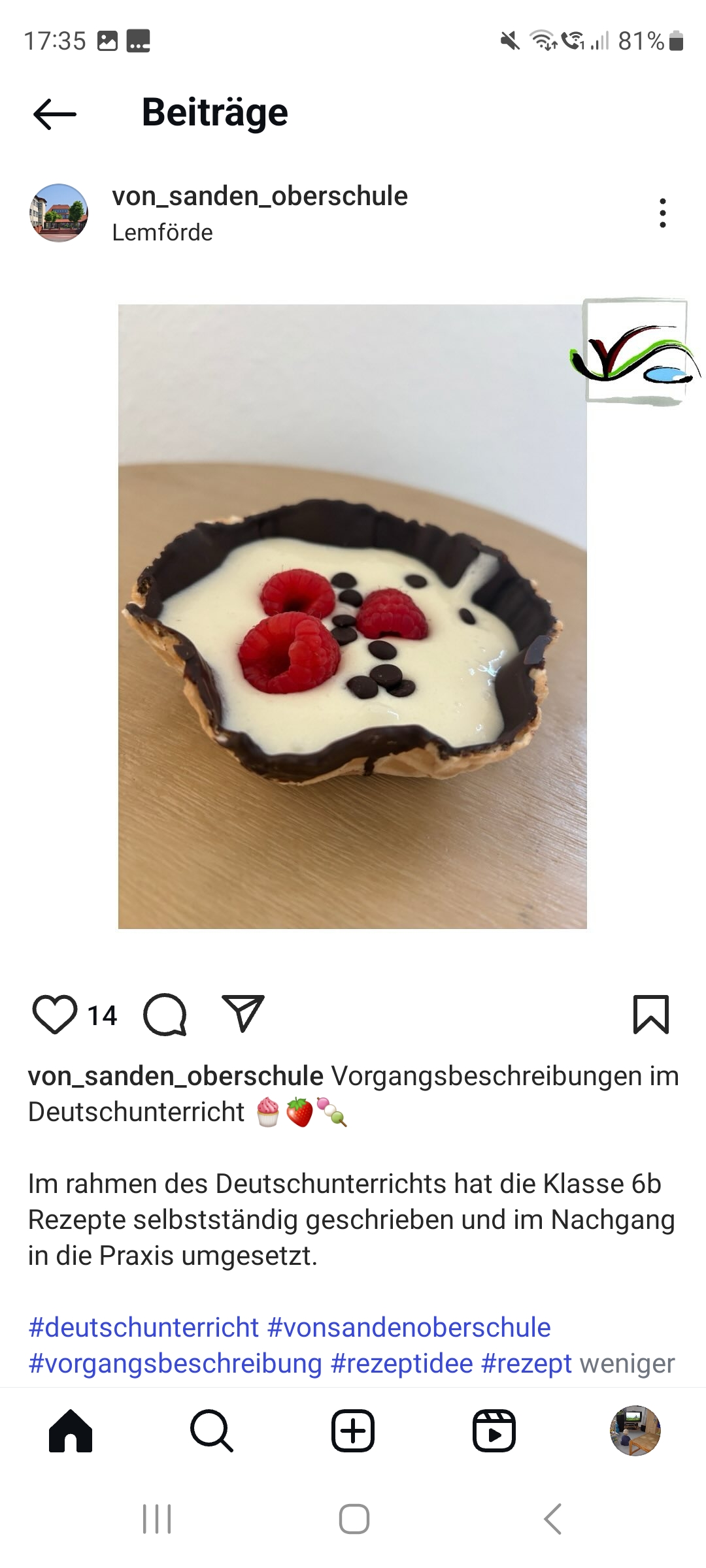The width and height of the screenshot is (706, 1568).
Task: Open comments on this post
Action: click(165, 1015)
